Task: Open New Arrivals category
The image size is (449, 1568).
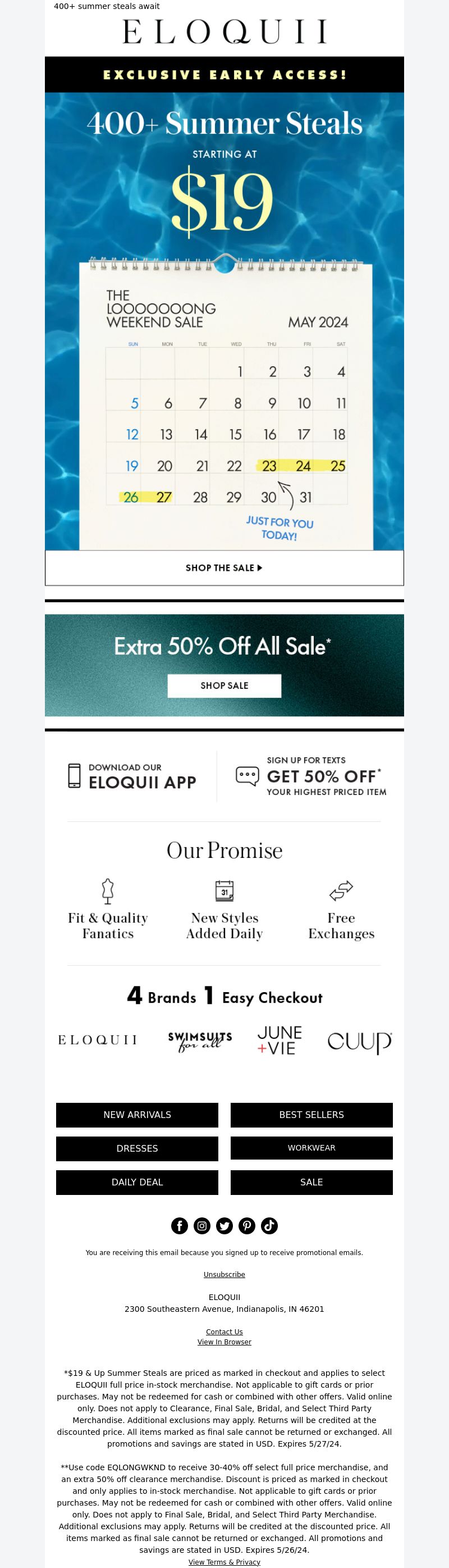Action: point(137,1115)
